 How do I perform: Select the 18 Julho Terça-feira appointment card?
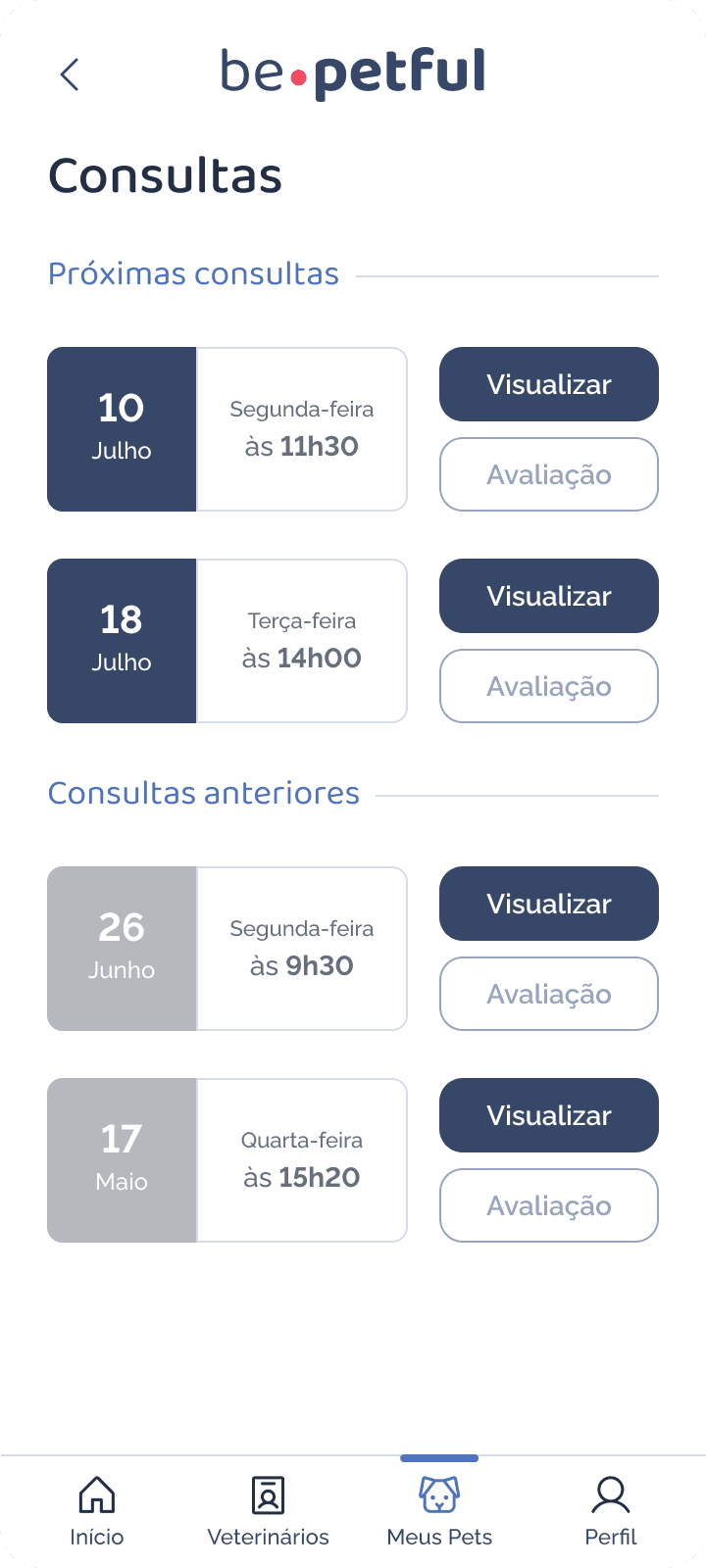tap(227, 641)
